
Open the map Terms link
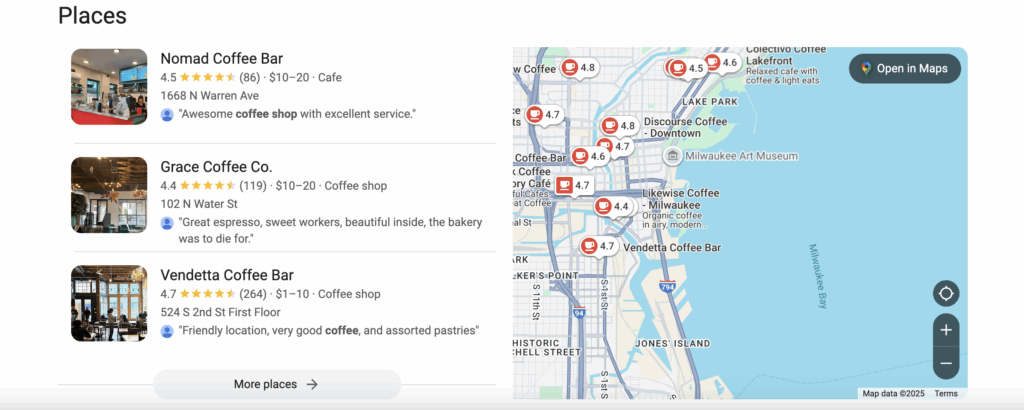point(945,393)
